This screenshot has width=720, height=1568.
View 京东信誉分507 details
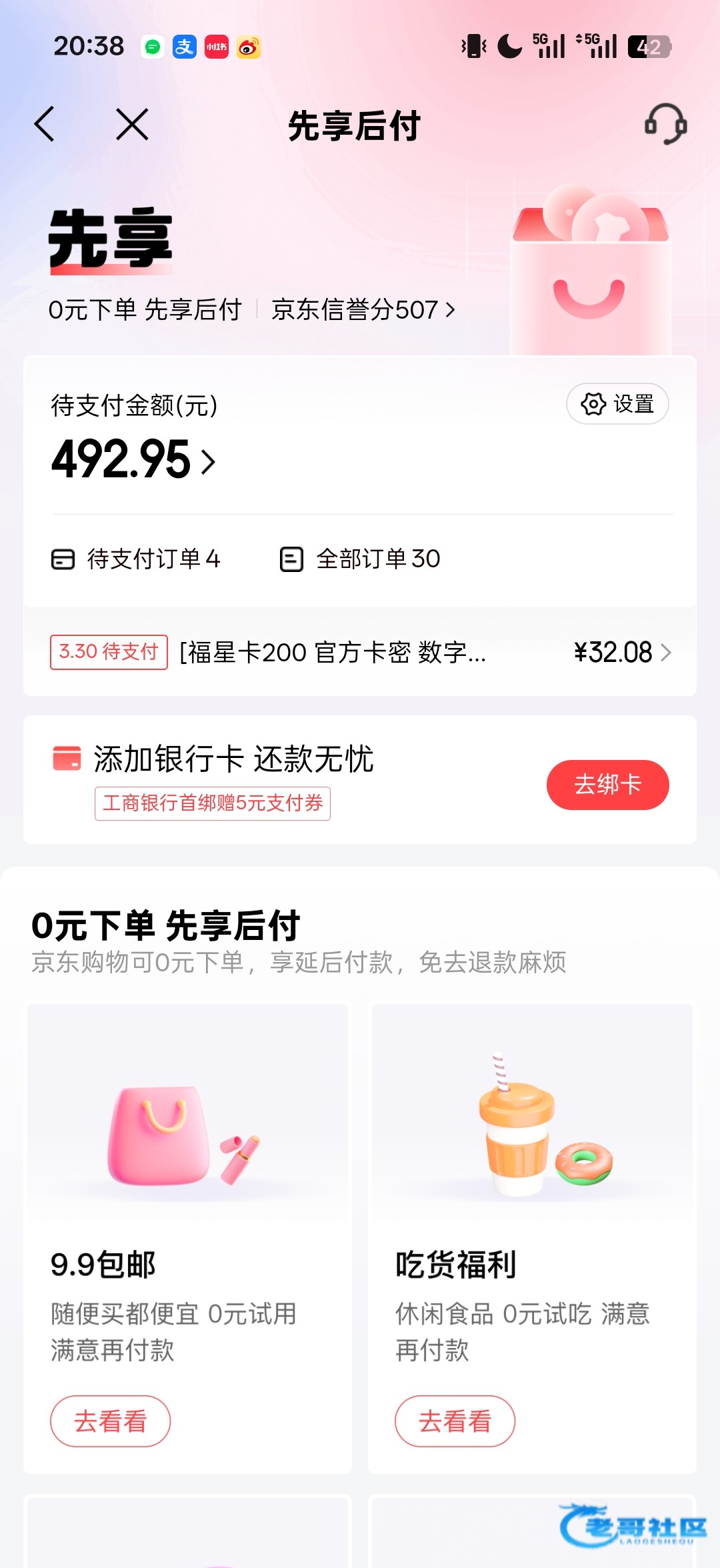coord(363,310)
